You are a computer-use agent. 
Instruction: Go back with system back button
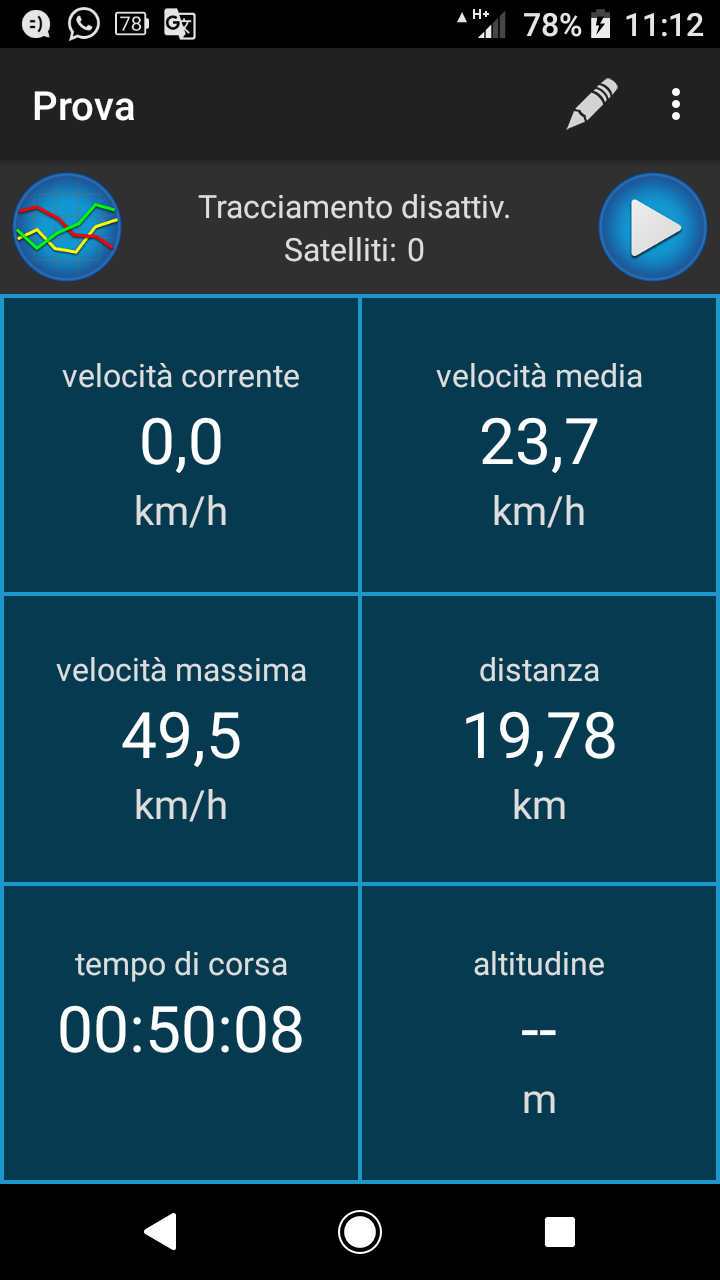(161, 1232)
